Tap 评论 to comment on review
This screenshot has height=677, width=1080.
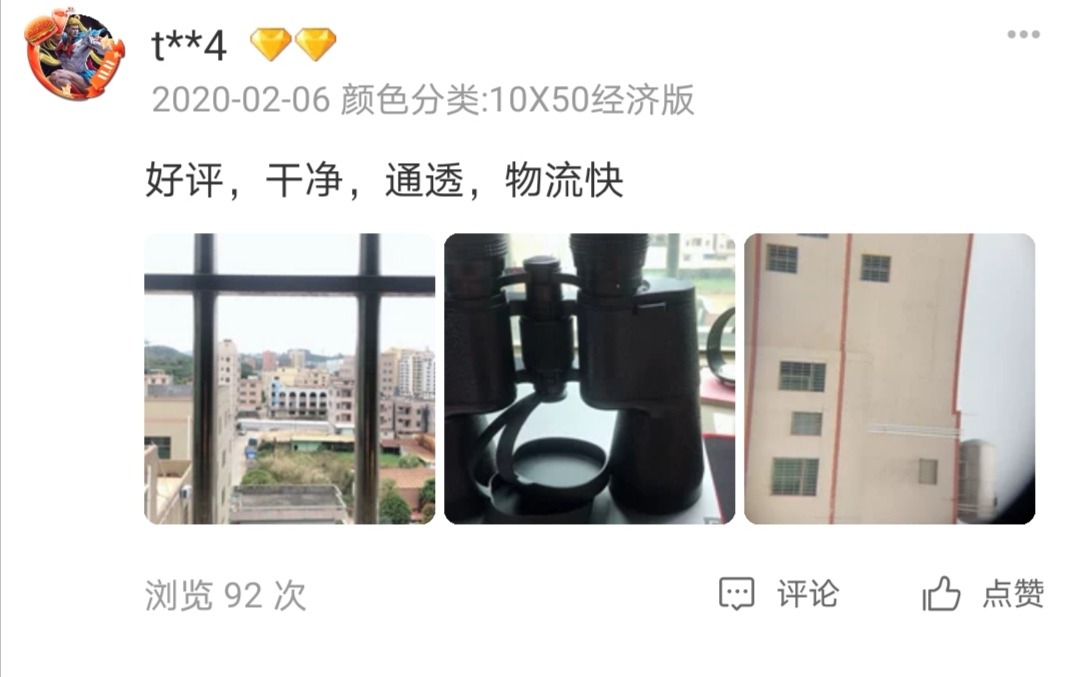click(780, 594)
